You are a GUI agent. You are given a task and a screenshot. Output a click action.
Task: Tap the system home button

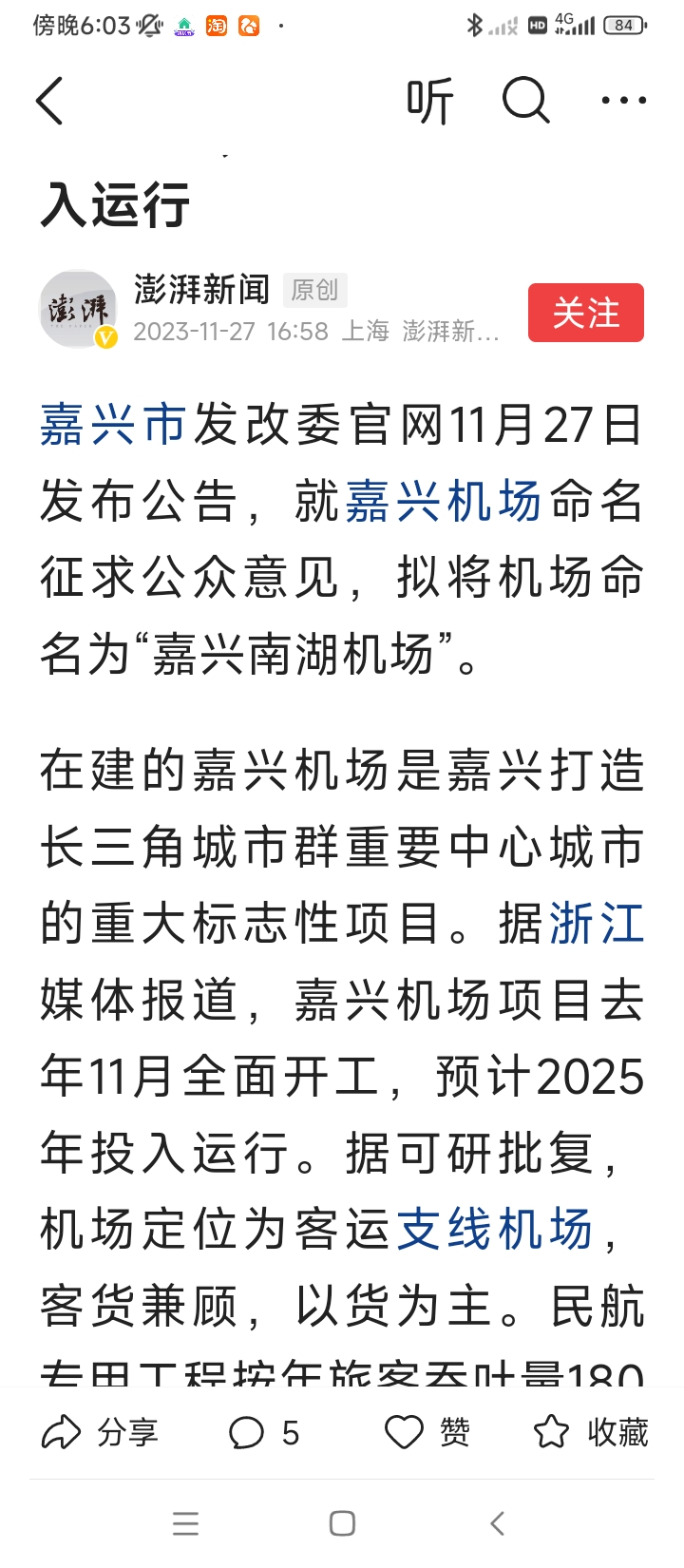[342, 1523]
